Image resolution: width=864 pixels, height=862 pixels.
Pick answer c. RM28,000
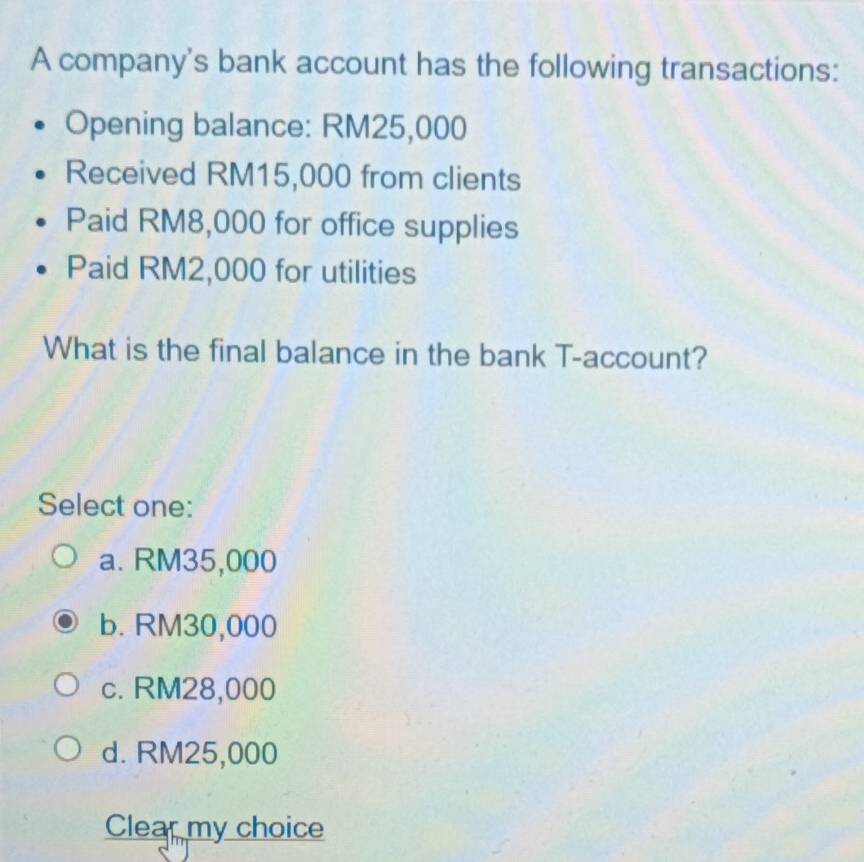[x=66, y=688]
